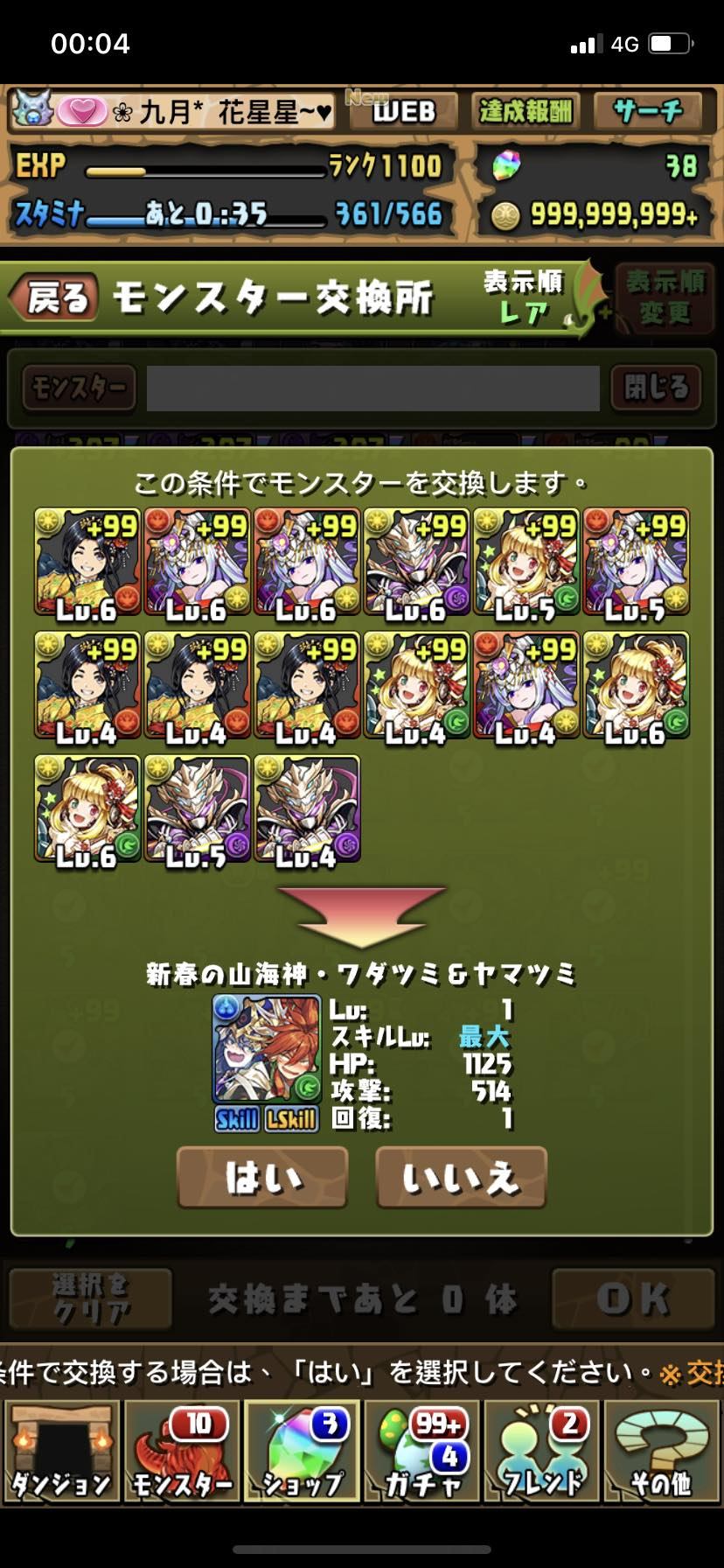Image resolution: width=724 pixels, height=1568 pixels.
Task: Open the ショップ tab
Action: 302,1452
